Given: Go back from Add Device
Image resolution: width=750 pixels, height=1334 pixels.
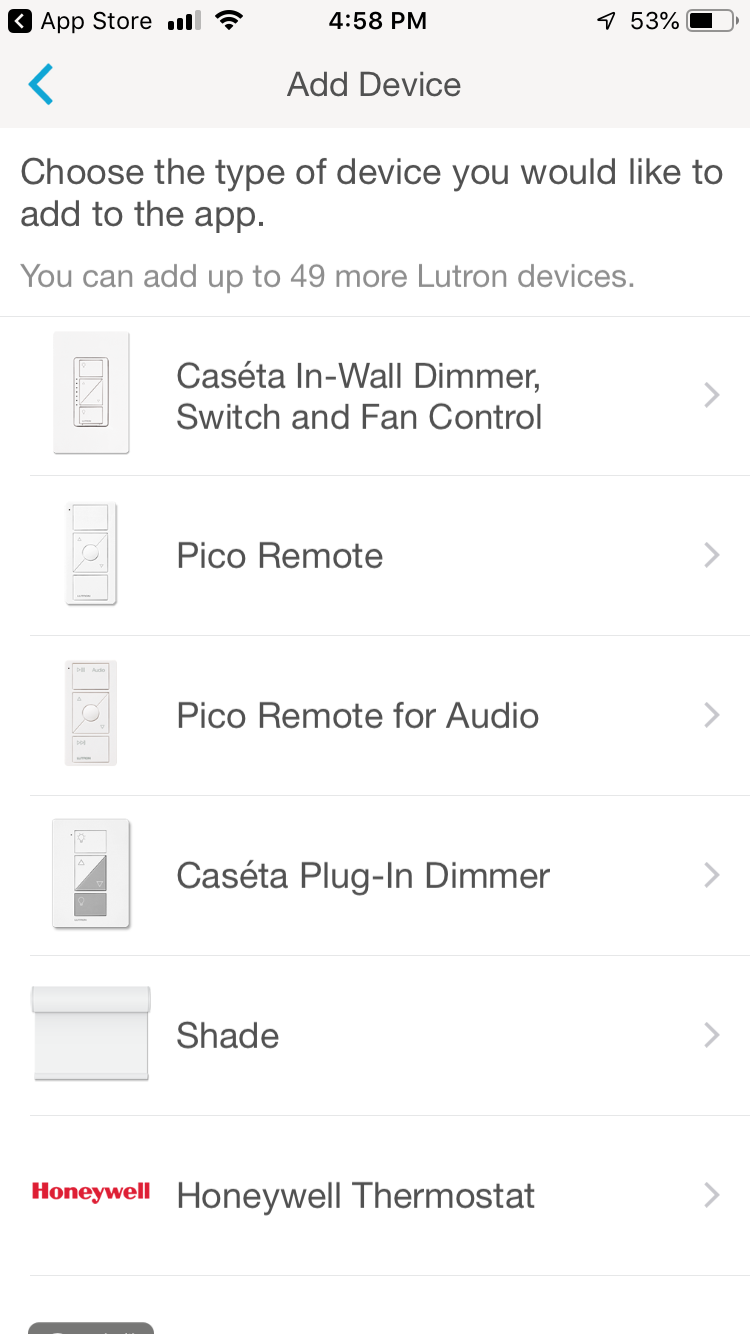Looking at the screenshot, I should (x=41, y=85).
